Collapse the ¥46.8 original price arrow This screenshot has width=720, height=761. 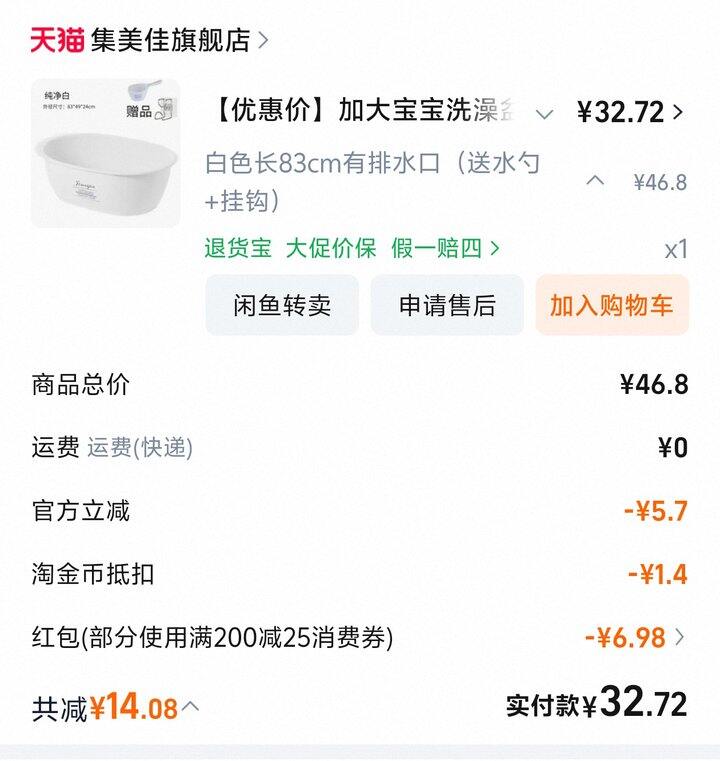[595, 181]
